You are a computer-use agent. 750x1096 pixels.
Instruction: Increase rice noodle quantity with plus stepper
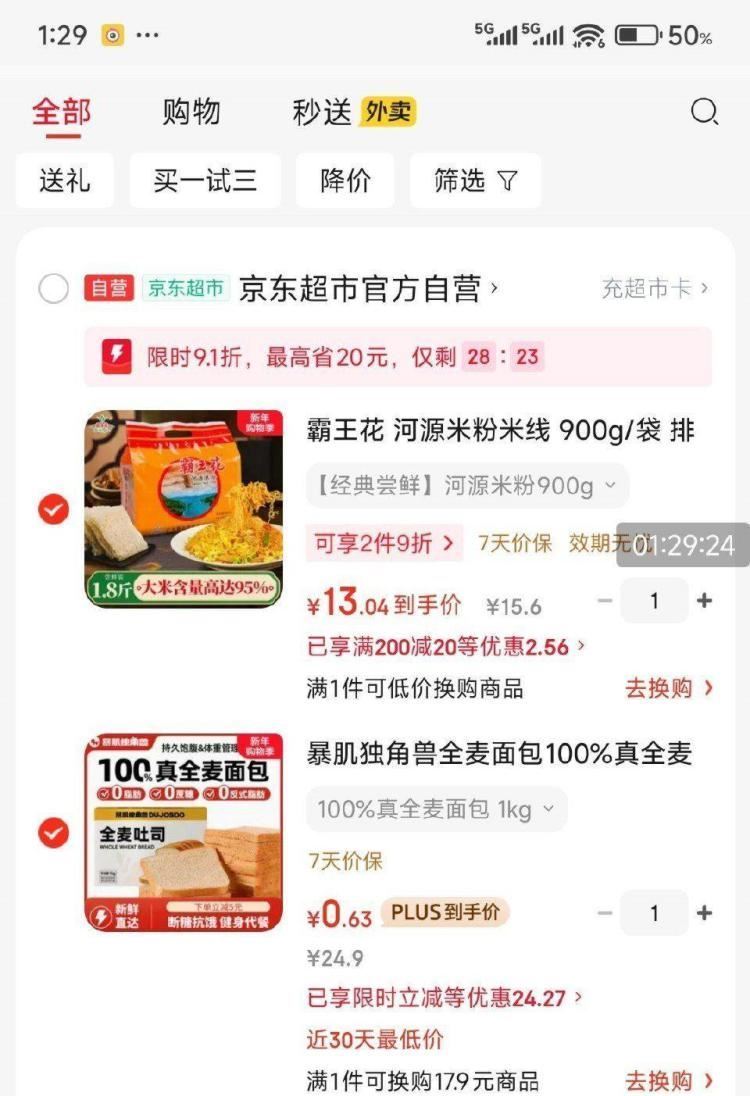704,601
